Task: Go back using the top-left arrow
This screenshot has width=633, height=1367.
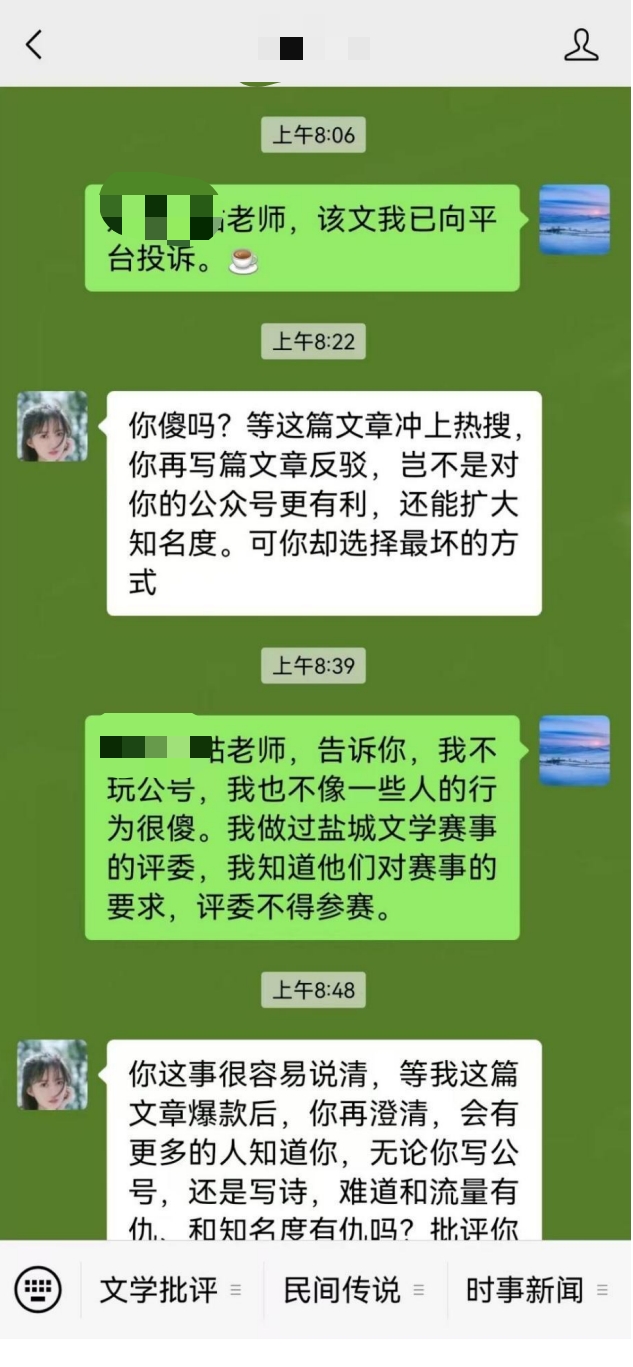Action: tap(35, 44)
